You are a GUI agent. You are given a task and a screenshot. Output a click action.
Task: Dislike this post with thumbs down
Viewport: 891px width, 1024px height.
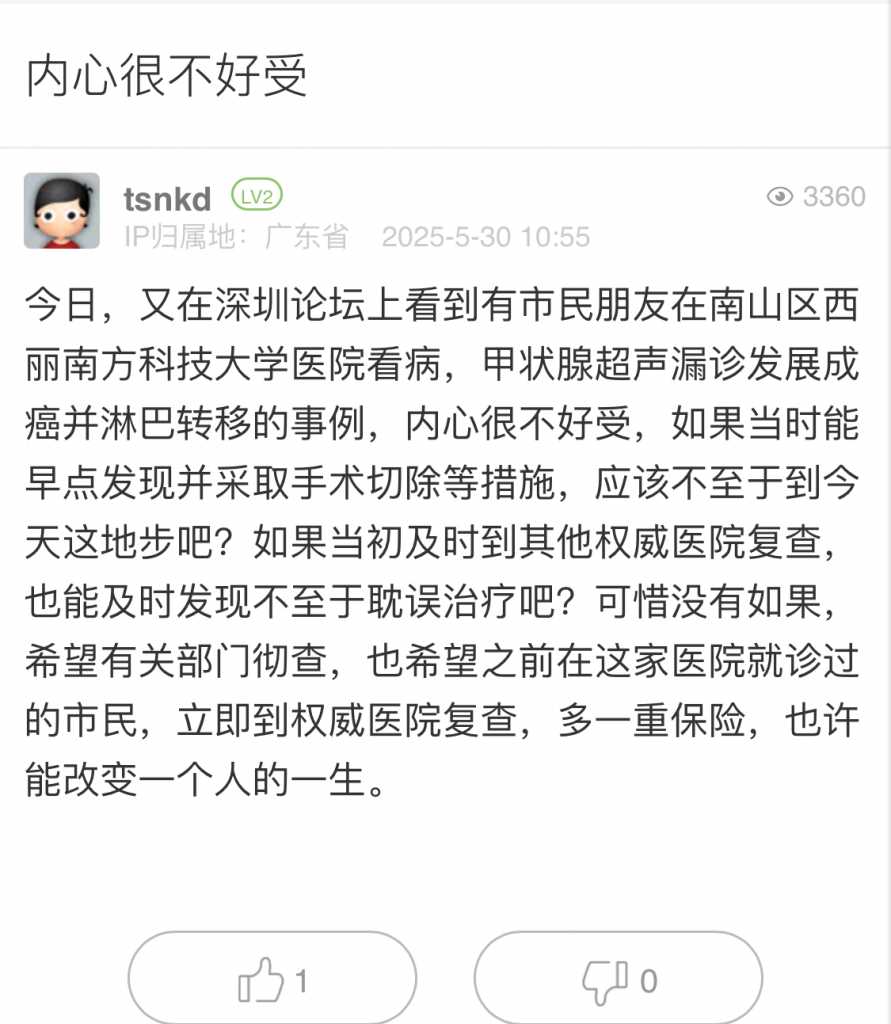pos(618,981)
